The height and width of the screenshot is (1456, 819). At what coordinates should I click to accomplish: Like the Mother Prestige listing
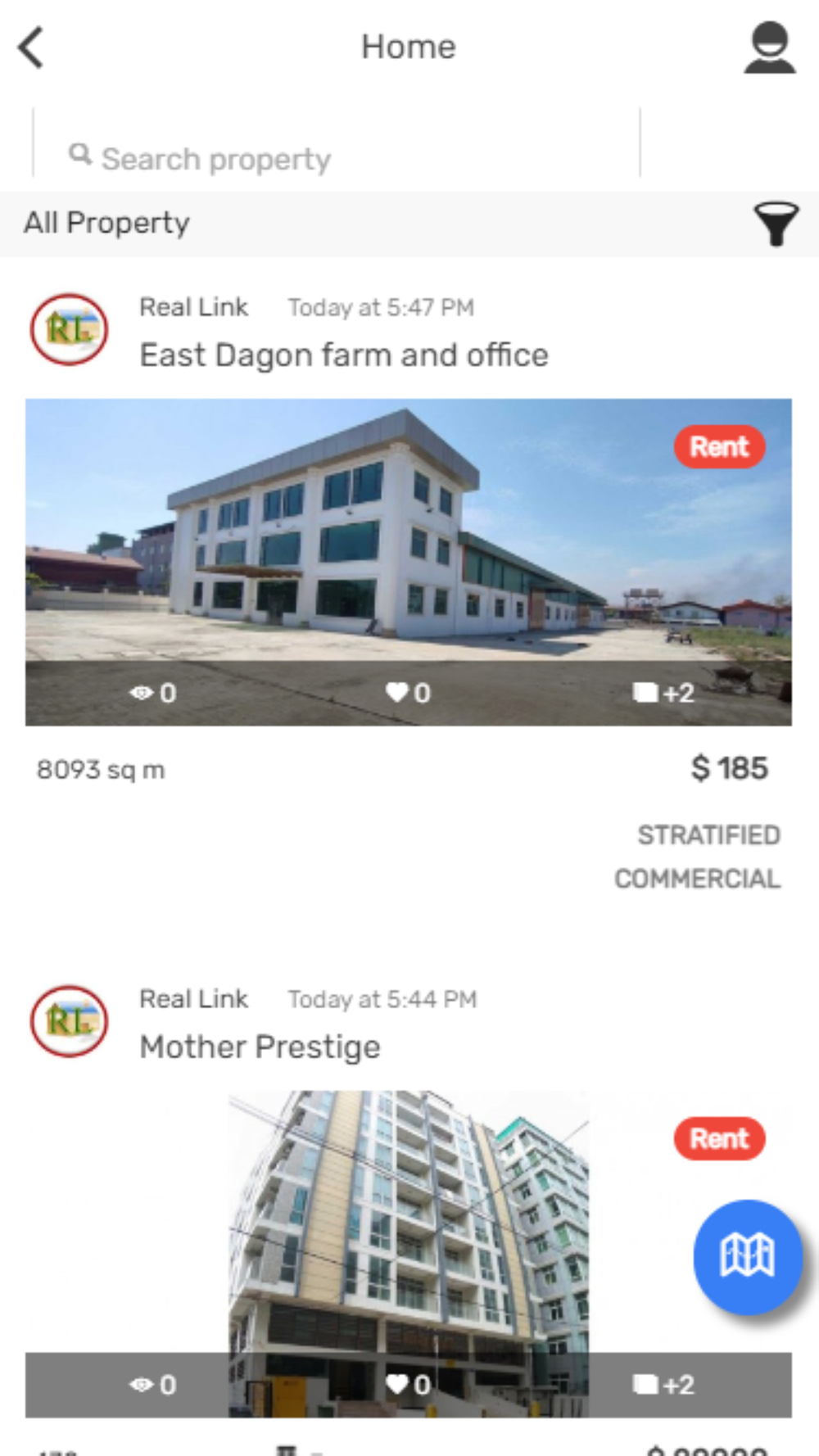coord(408,1385)
